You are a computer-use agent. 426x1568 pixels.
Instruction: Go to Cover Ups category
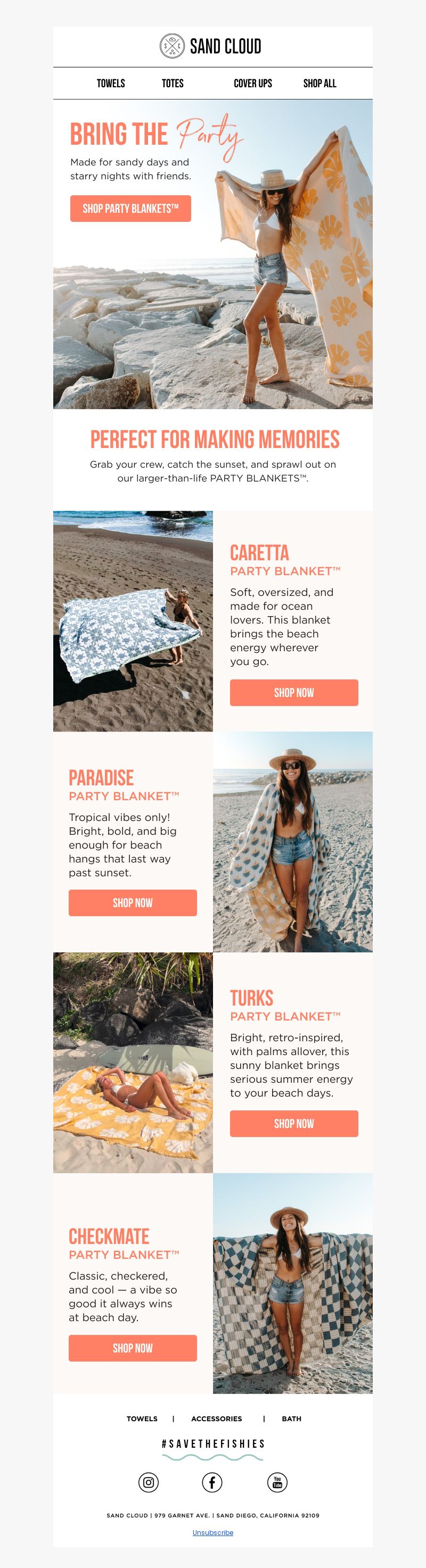pyautogui.click(x=252, y=84)
